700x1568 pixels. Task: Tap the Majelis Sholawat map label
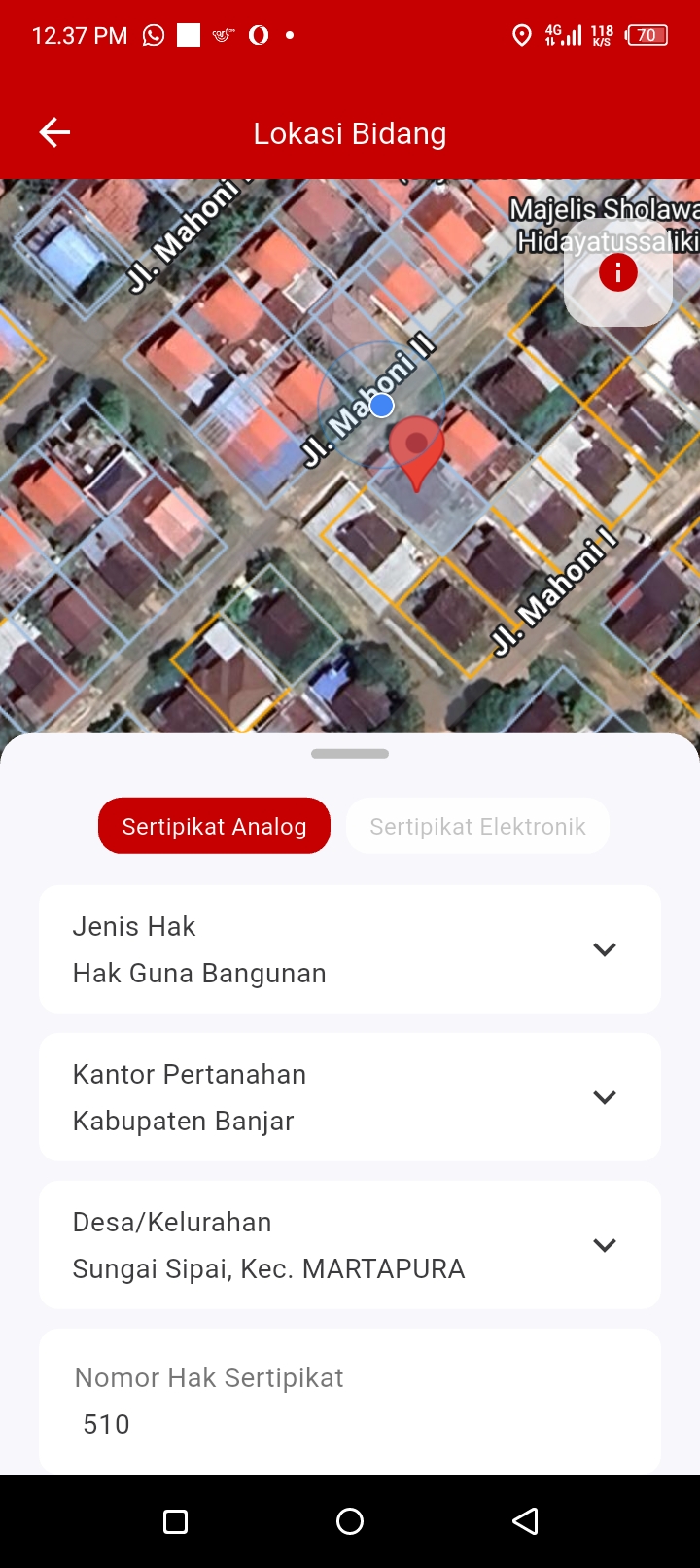click(603, 209)
